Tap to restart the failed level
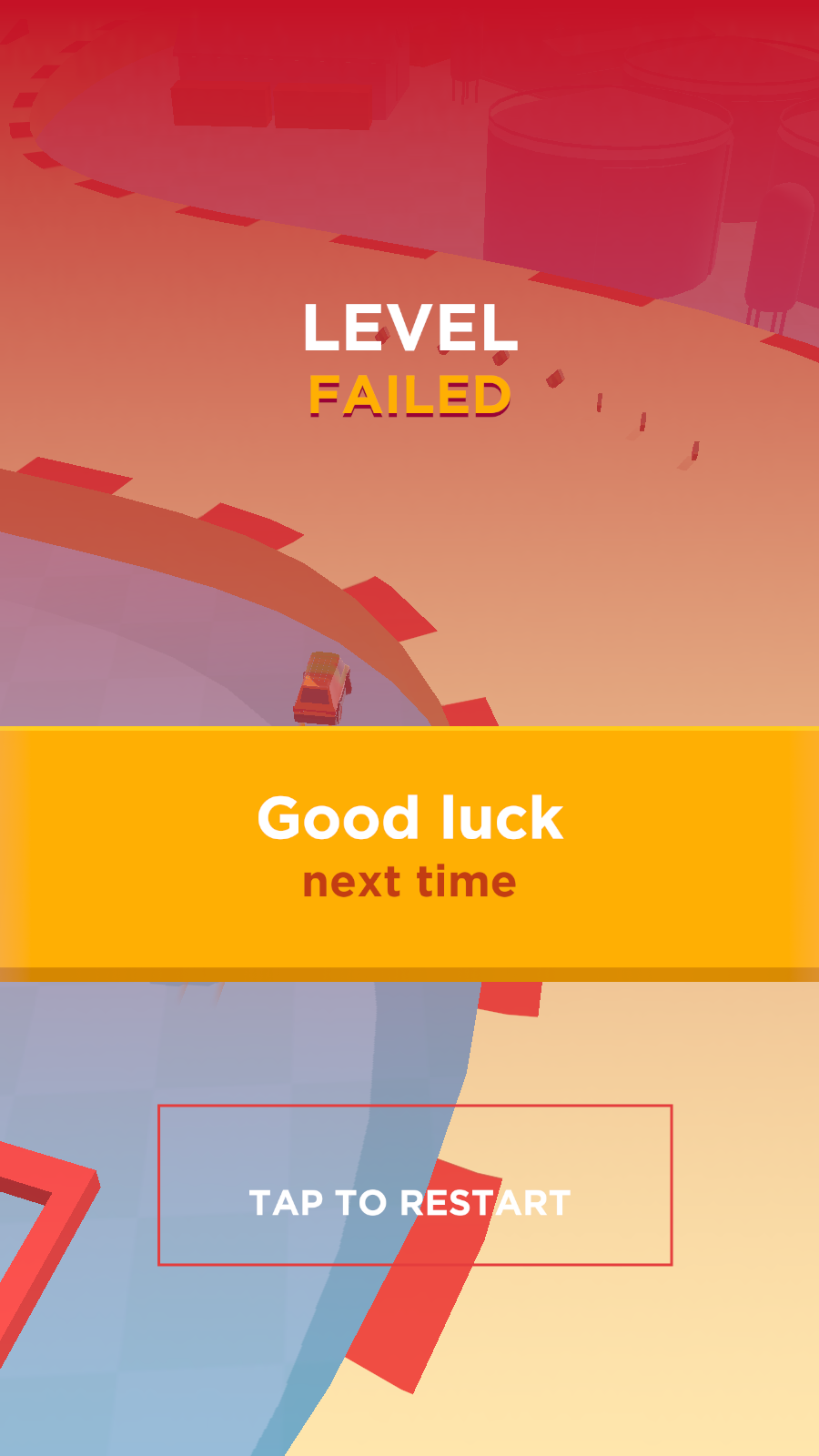Screen dimensions: 819x1456 [x=415, y=1185]
